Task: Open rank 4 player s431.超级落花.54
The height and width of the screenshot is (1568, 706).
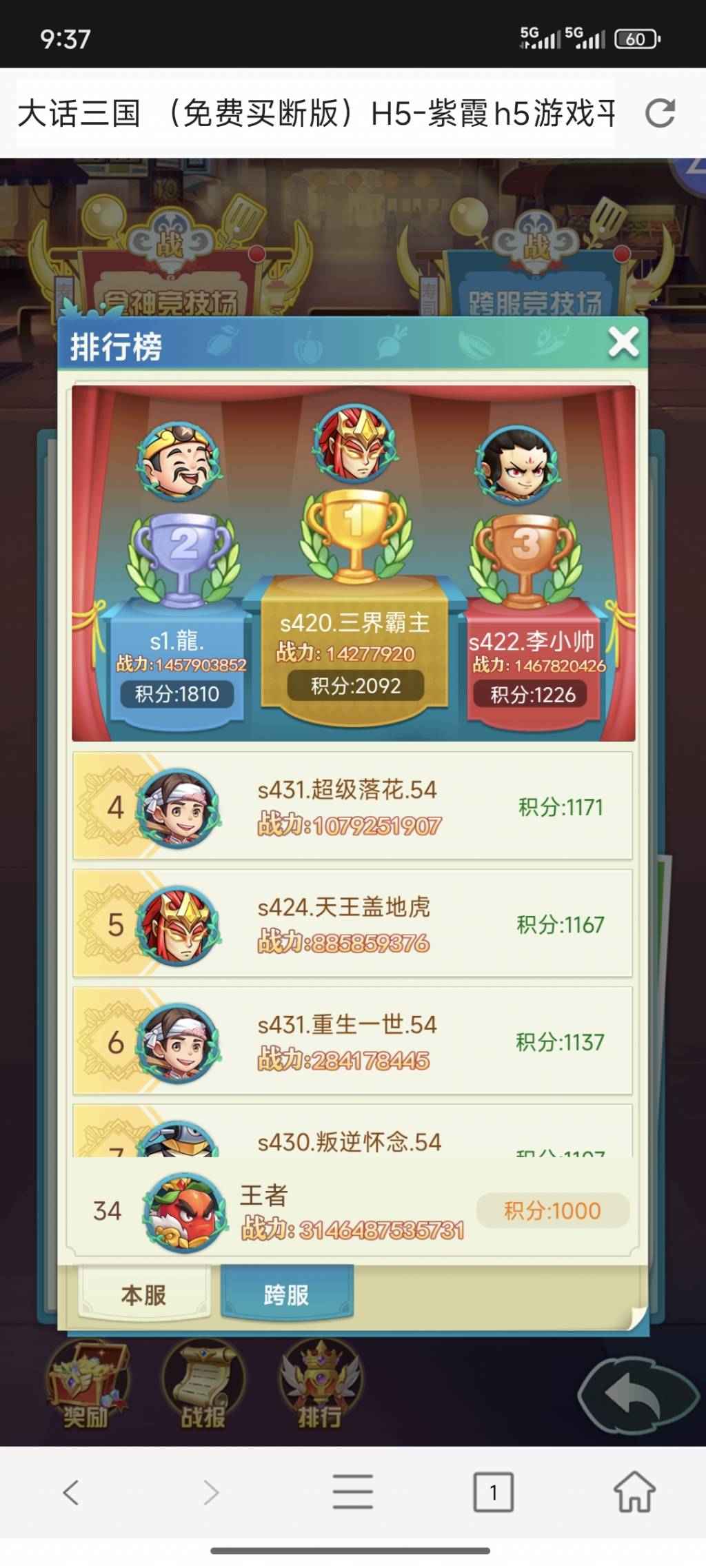Action: pos(352,806)
